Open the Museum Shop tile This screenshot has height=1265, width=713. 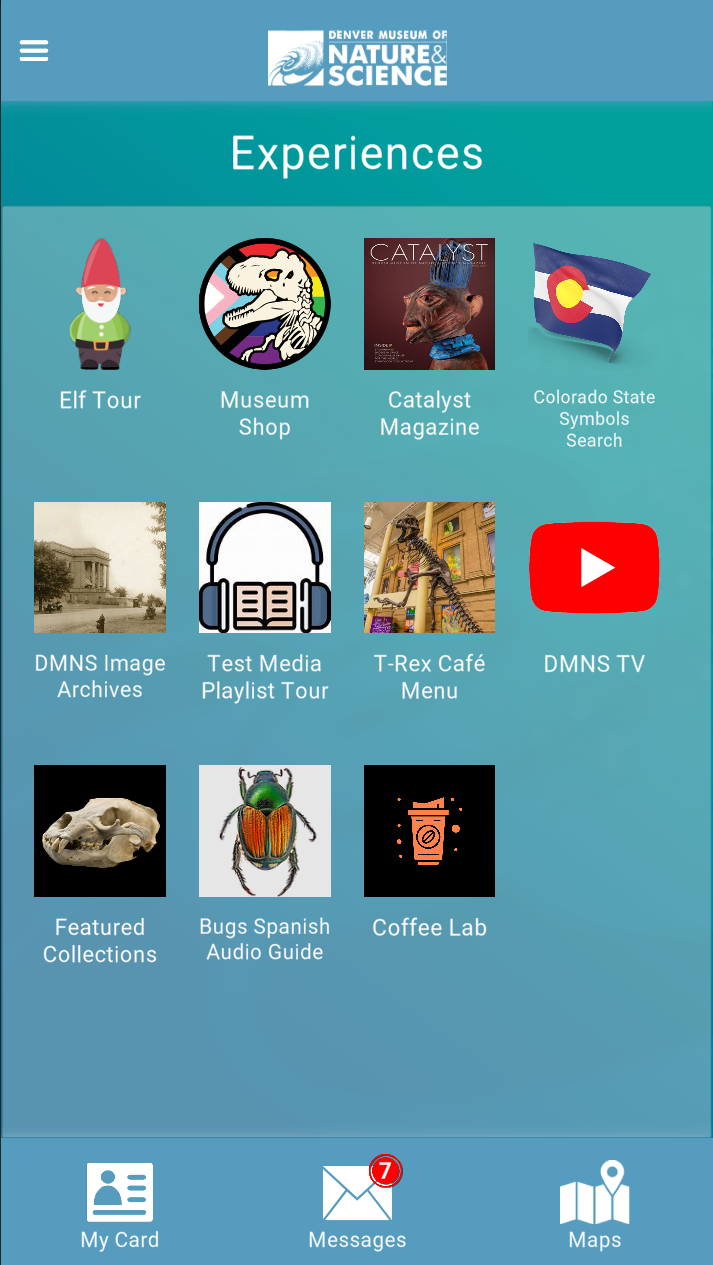point(265,304)
